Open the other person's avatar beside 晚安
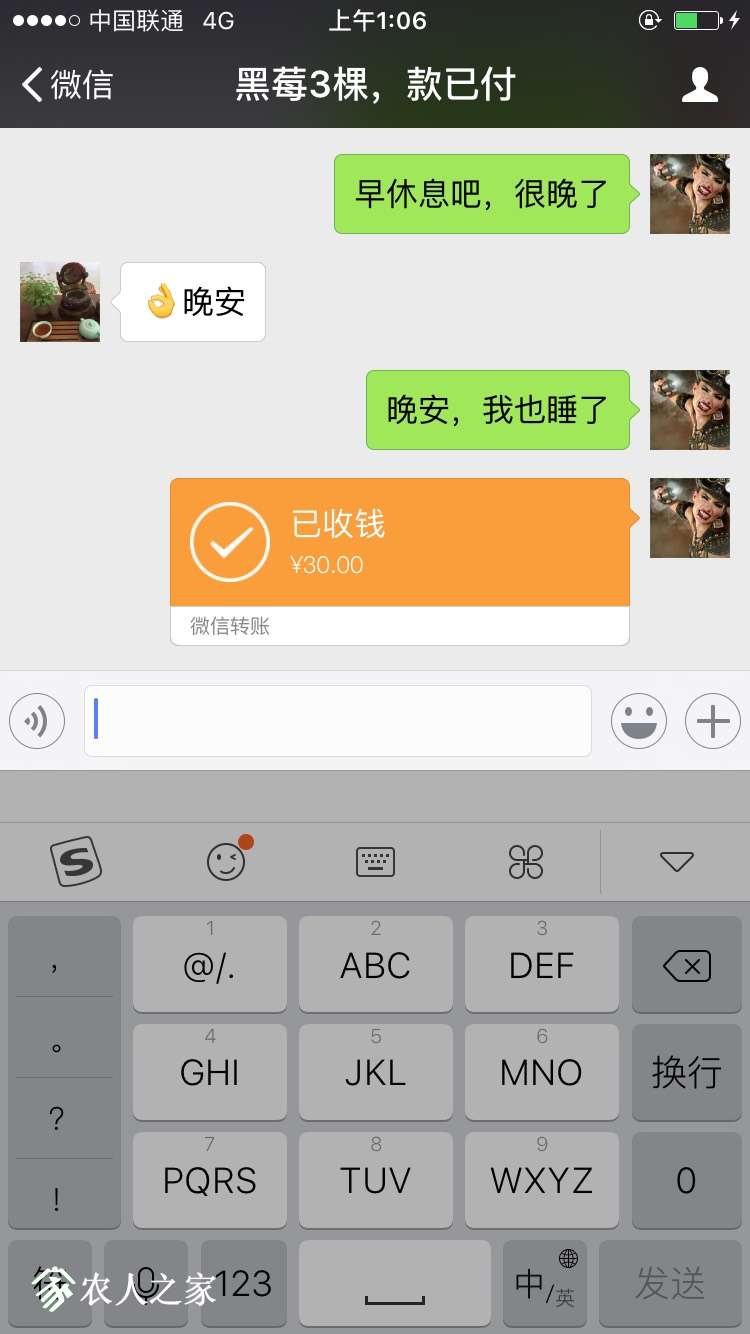 click(x=60, y=302)
